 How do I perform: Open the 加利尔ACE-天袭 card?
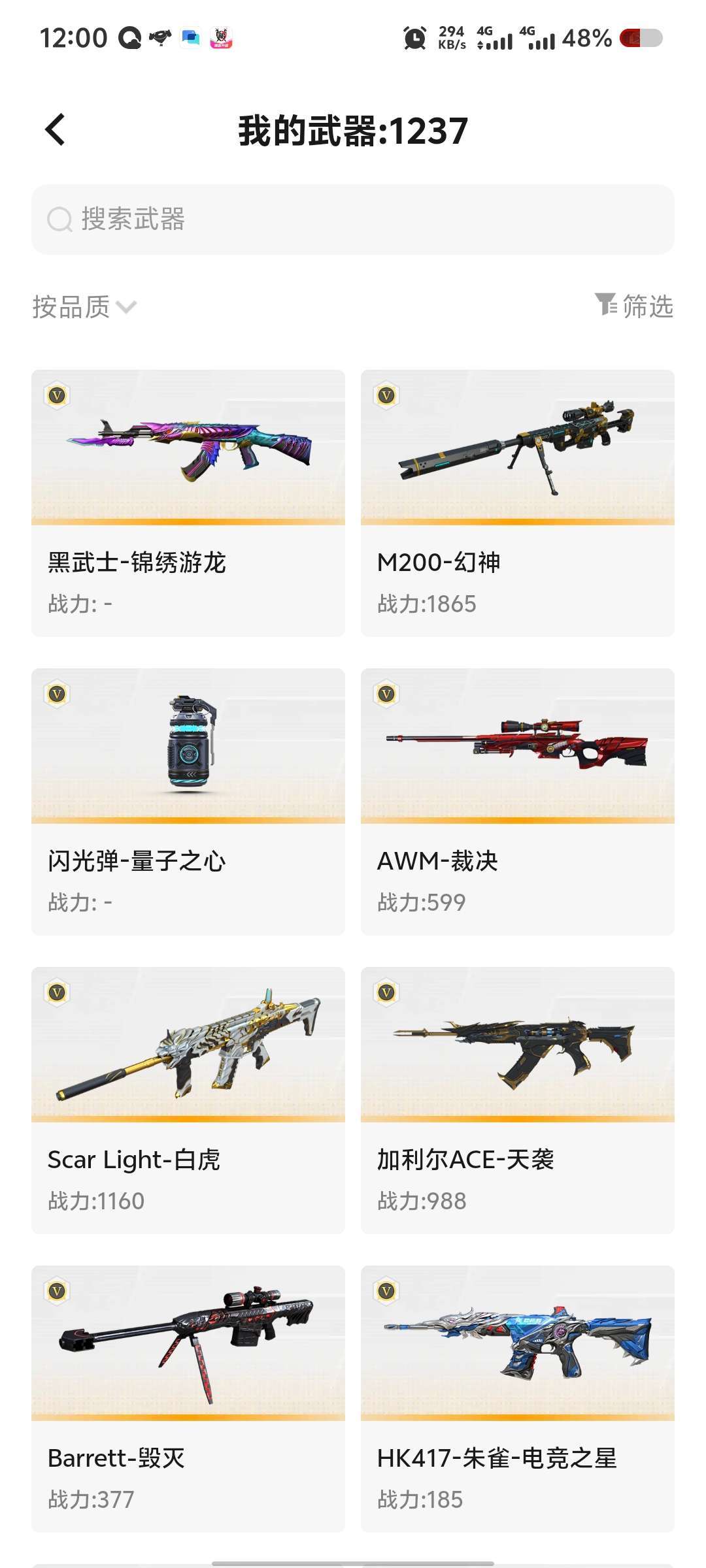coord(518,1100)
